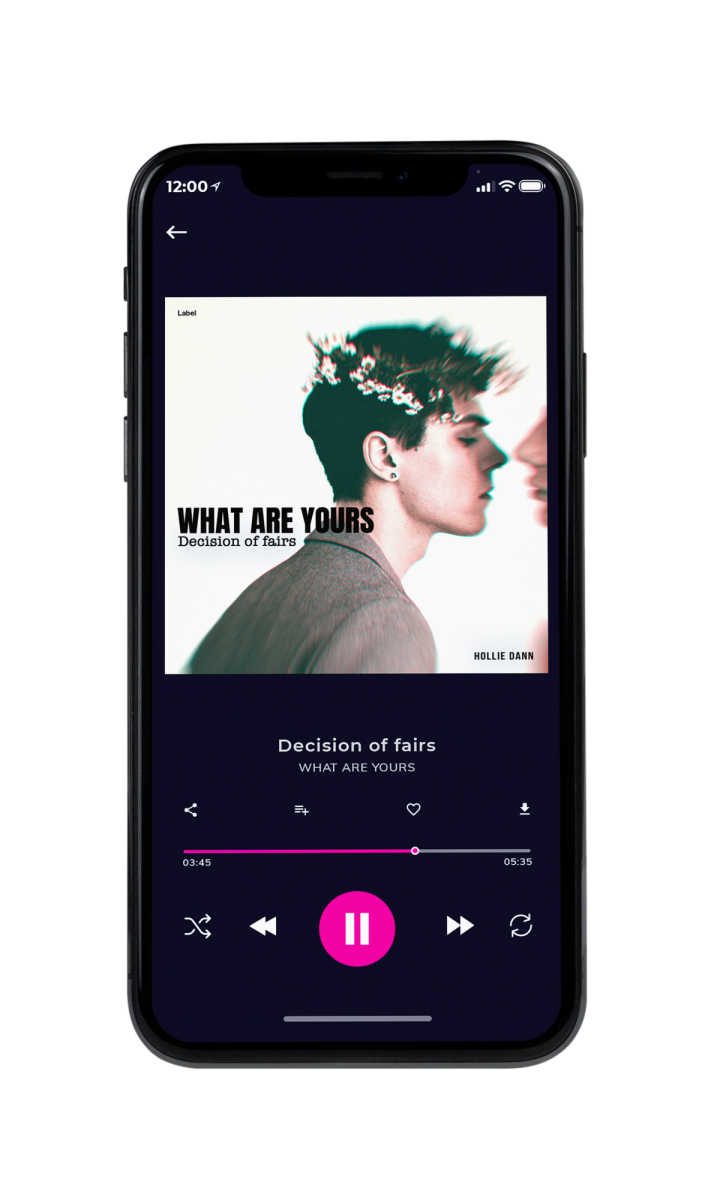Viewport: 720px width, 1200px height.
Task: Download the current track
Action: pyautogui.click(x=524, y=809)
